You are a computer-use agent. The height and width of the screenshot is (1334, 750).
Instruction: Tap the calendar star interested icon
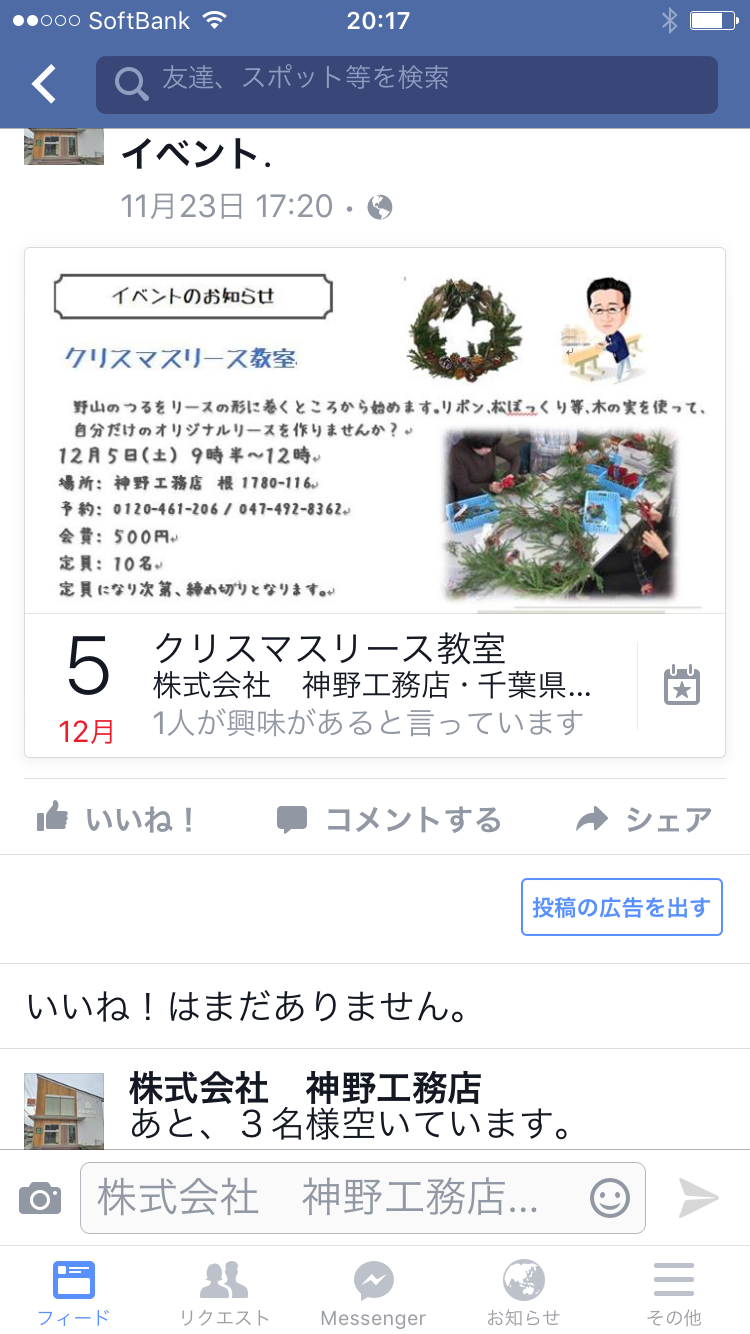pyautogui.click(x=682, y=686)
